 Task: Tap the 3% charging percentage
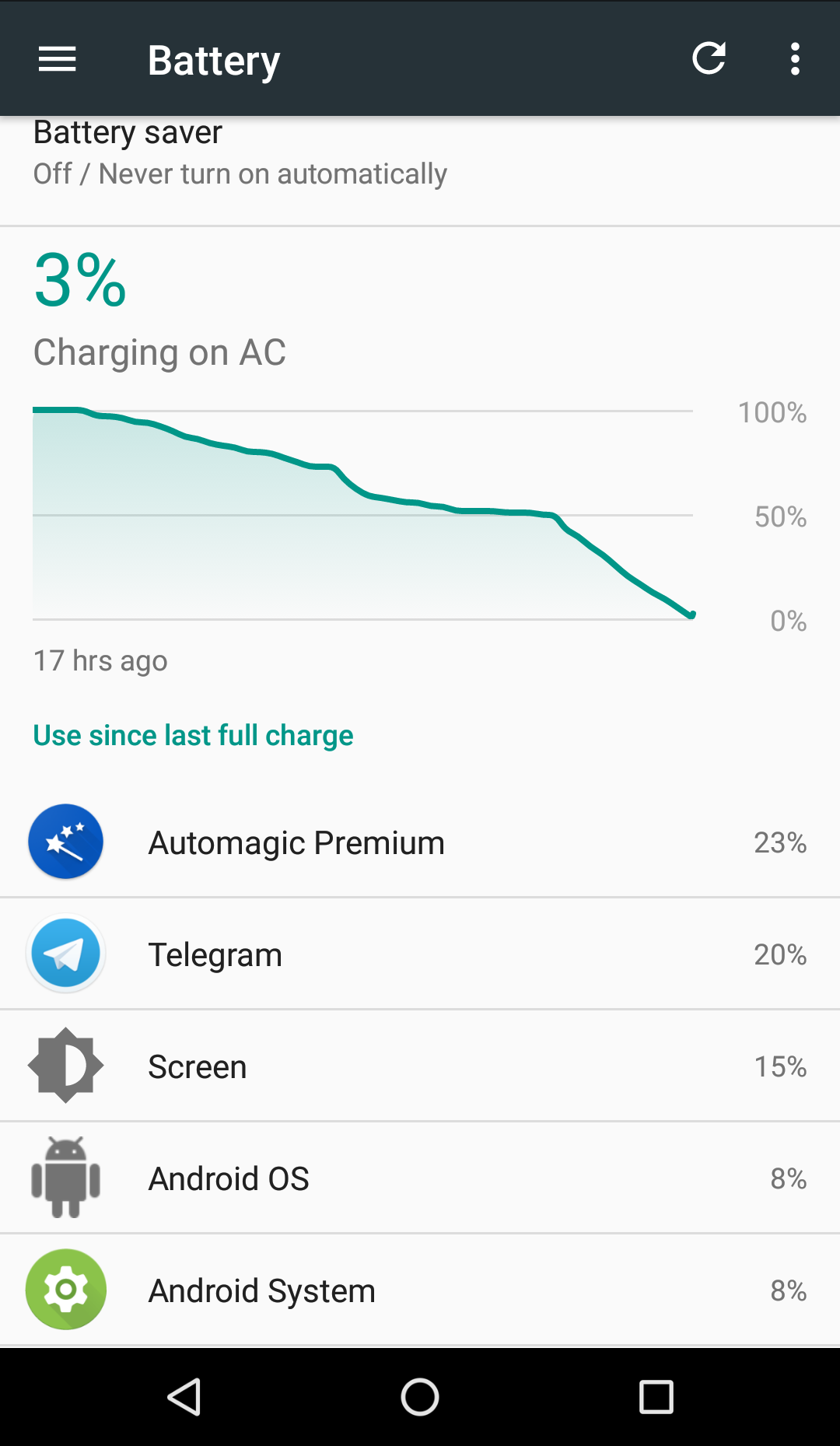tap(79, 282)
